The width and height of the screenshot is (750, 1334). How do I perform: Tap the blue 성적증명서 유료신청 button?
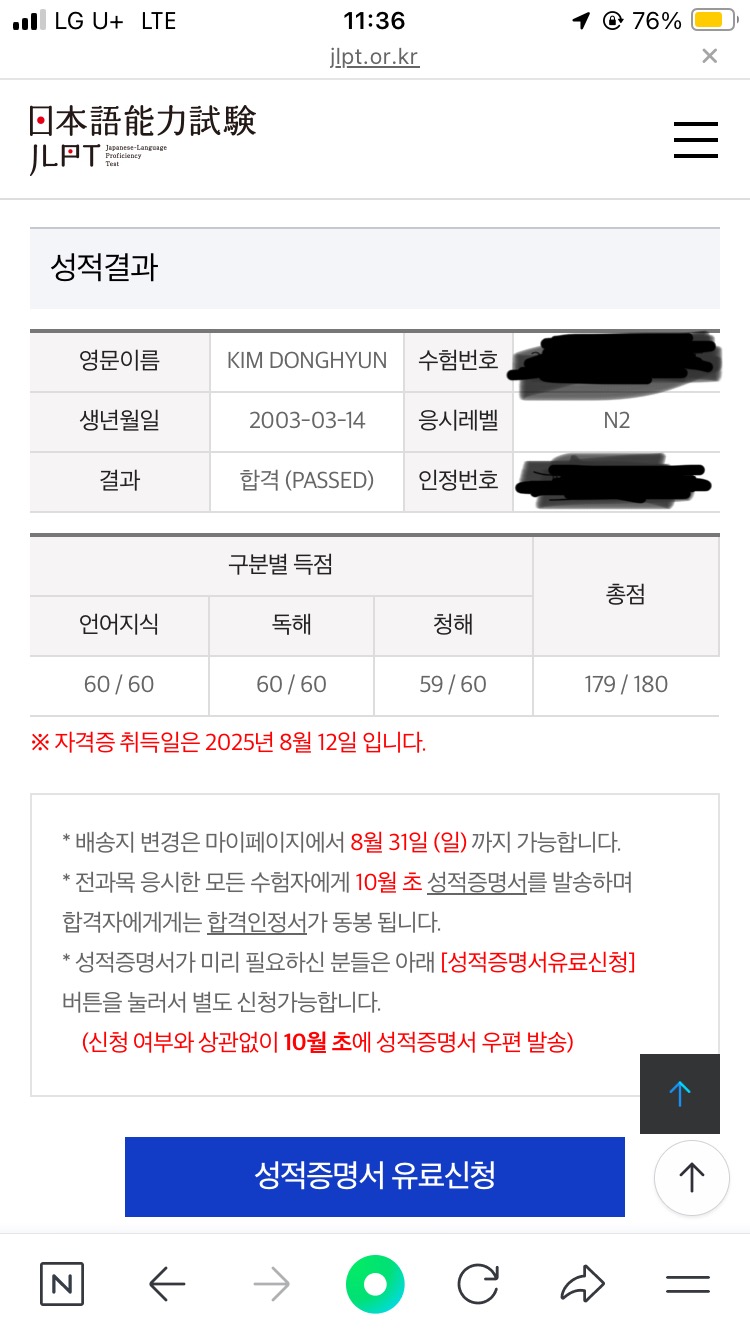point(375,1176)
